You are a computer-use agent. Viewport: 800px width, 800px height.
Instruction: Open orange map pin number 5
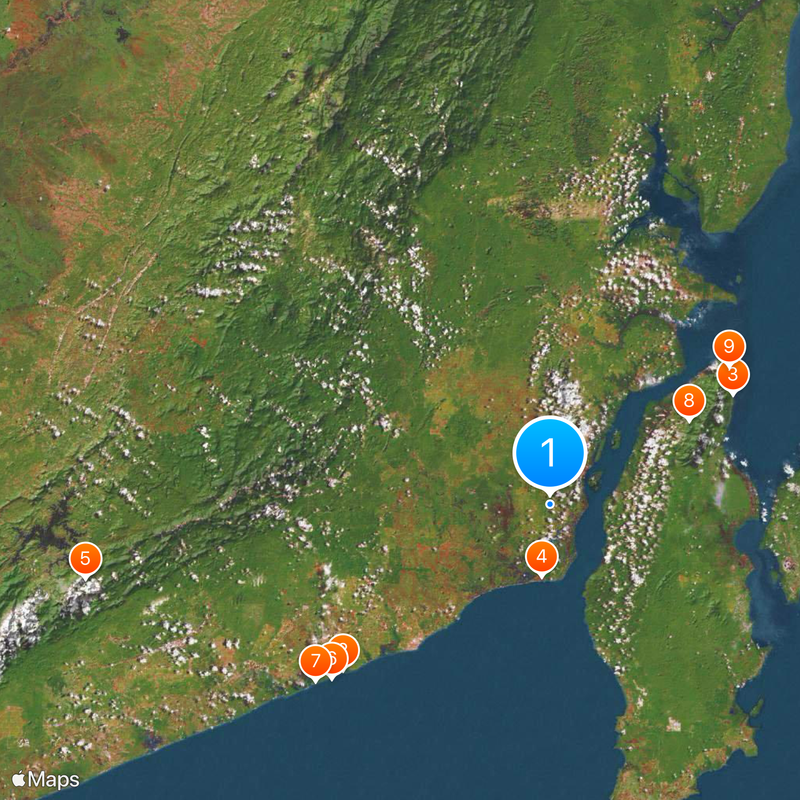[x=85, y=558]
